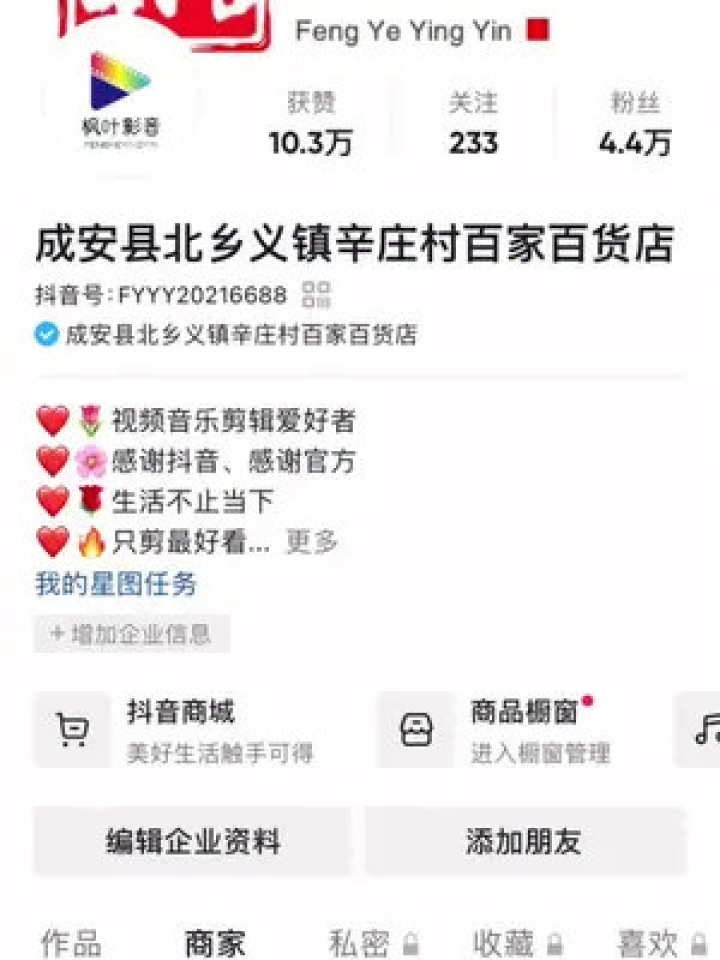
Task: View the 获赞 likes count
Action: pos(311,125)
